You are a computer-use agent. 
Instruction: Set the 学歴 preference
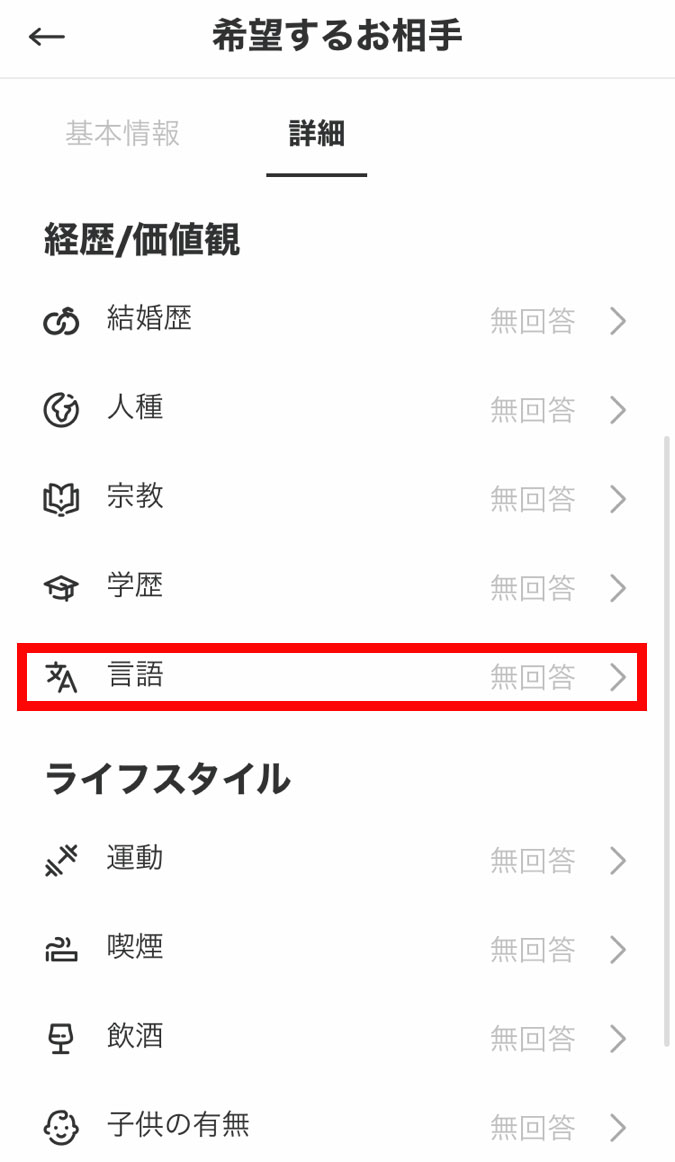point(336,587)
